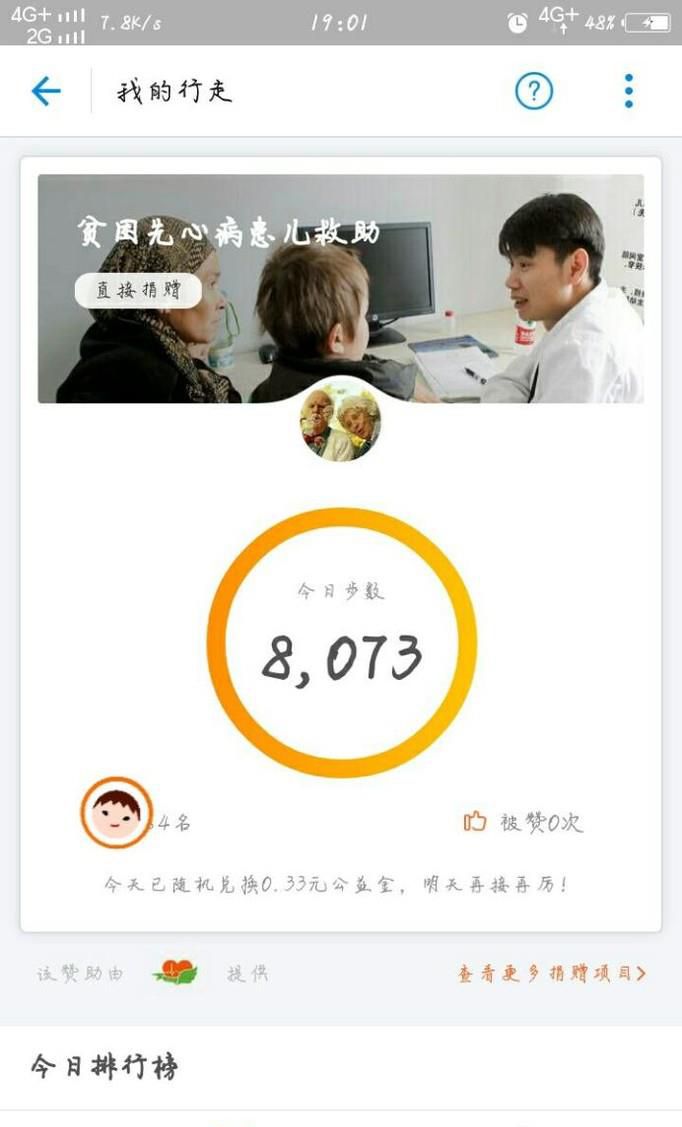Tap the thumbs-up 被赞0次 icon
Viewport: 682px width, 1127px height.
point(475,822)
